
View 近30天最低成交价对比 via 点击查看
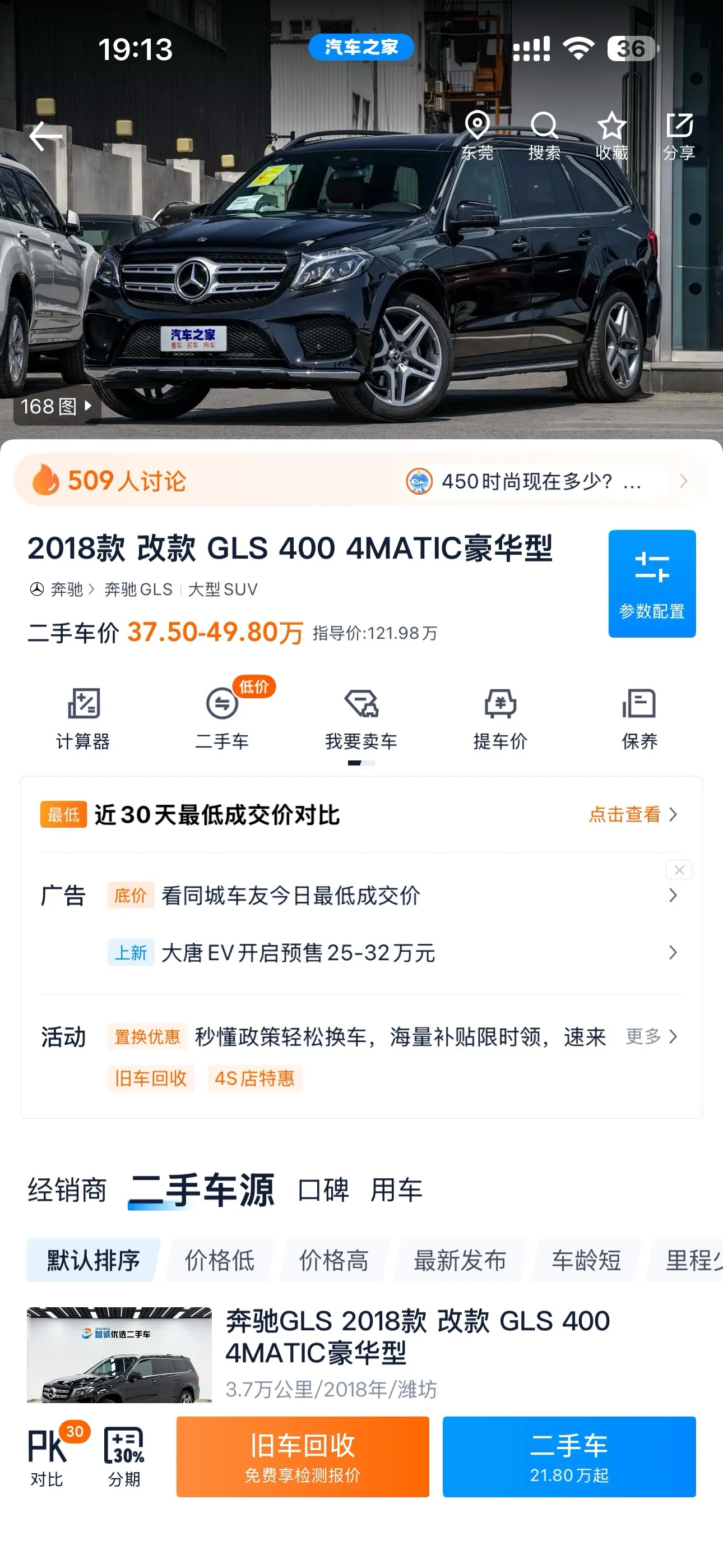click(x=633, y=814)
